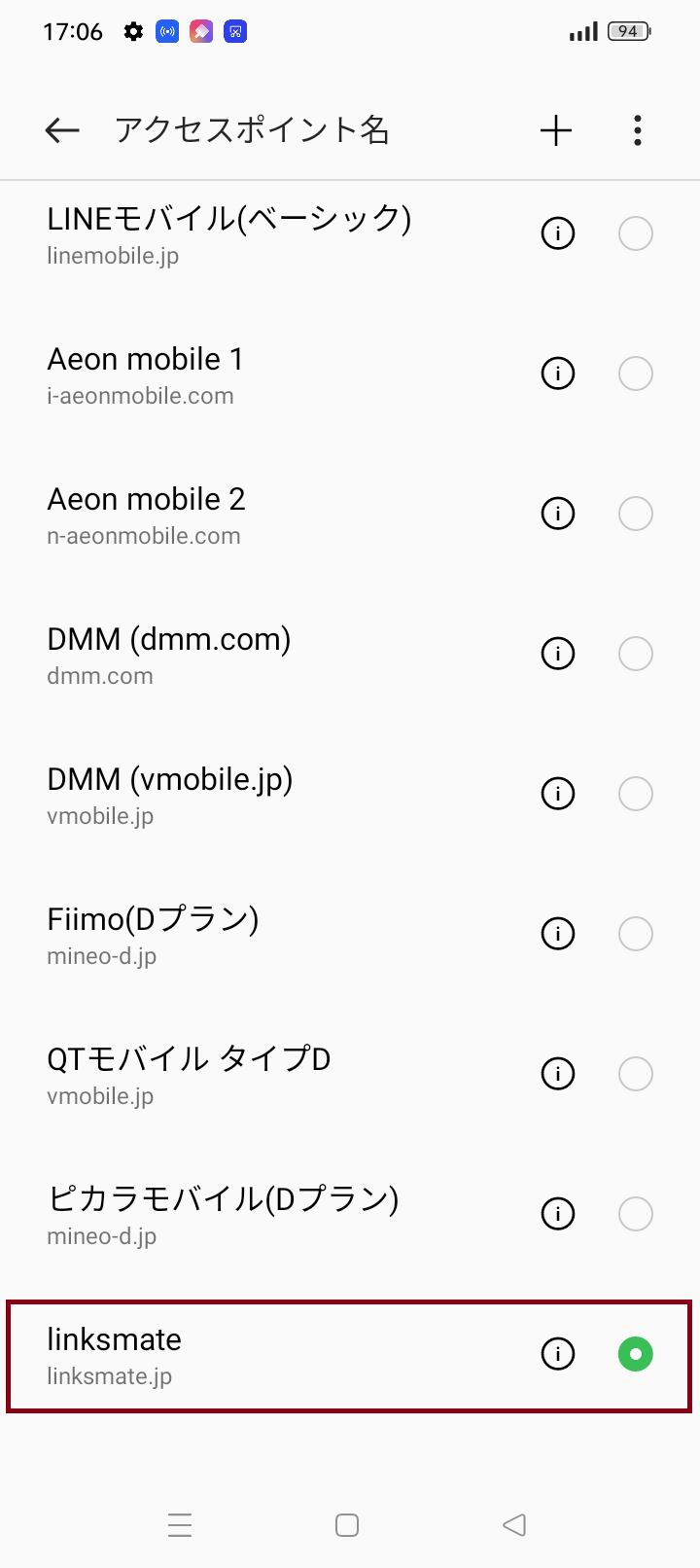This screenshot has height=1568, width=700.
Task: Open DMM (dmm.com) APN details
Action: tap(557, 653)
